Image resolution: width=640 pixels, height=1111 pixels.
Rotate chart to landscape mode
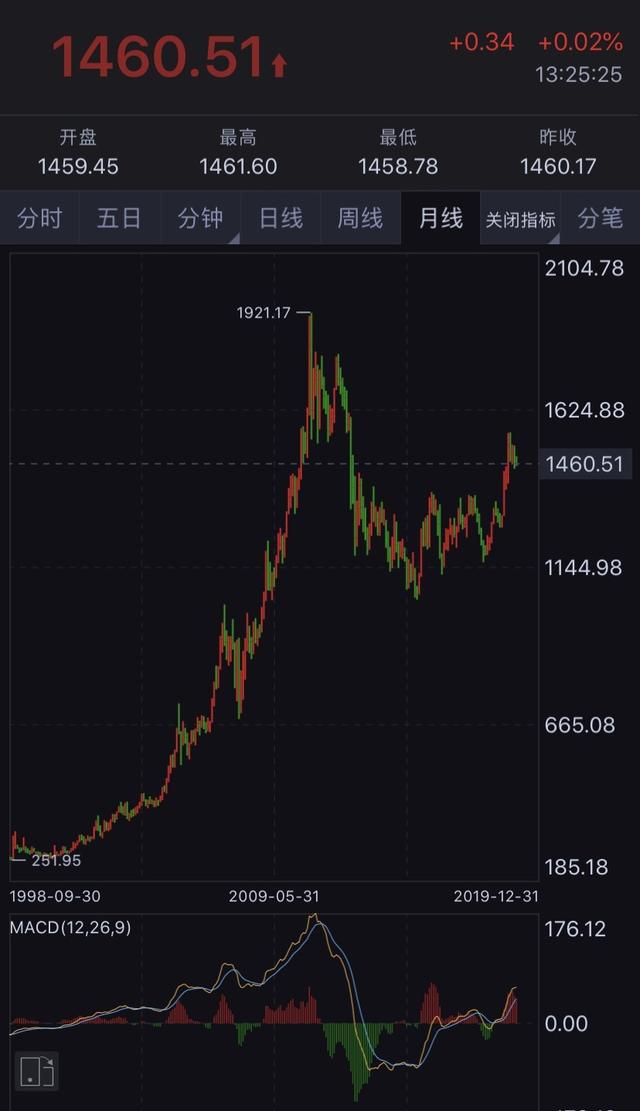38,1070
